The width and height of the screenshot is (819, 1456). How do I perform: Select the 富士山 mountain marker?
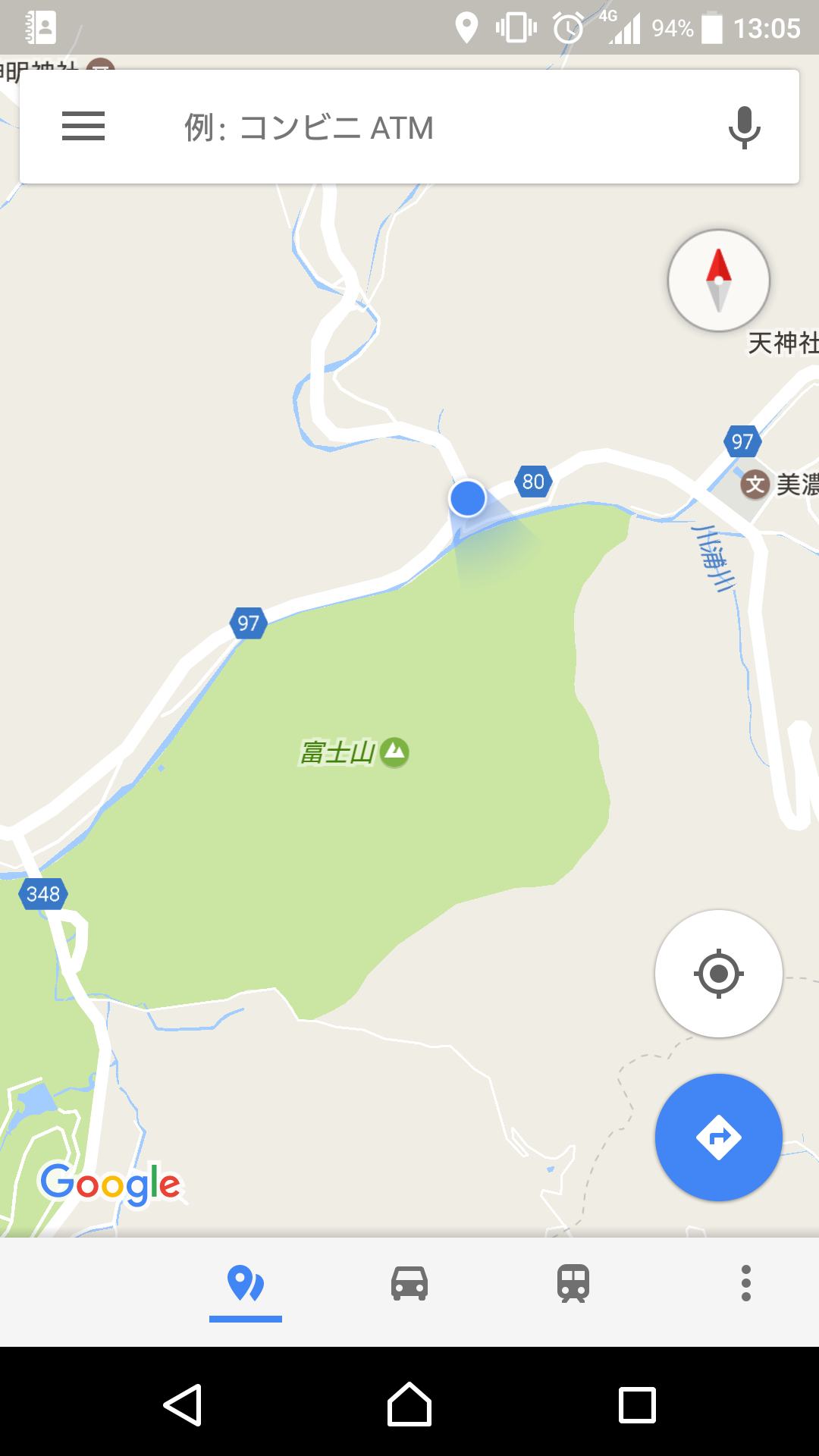click(x=394, y=752)
